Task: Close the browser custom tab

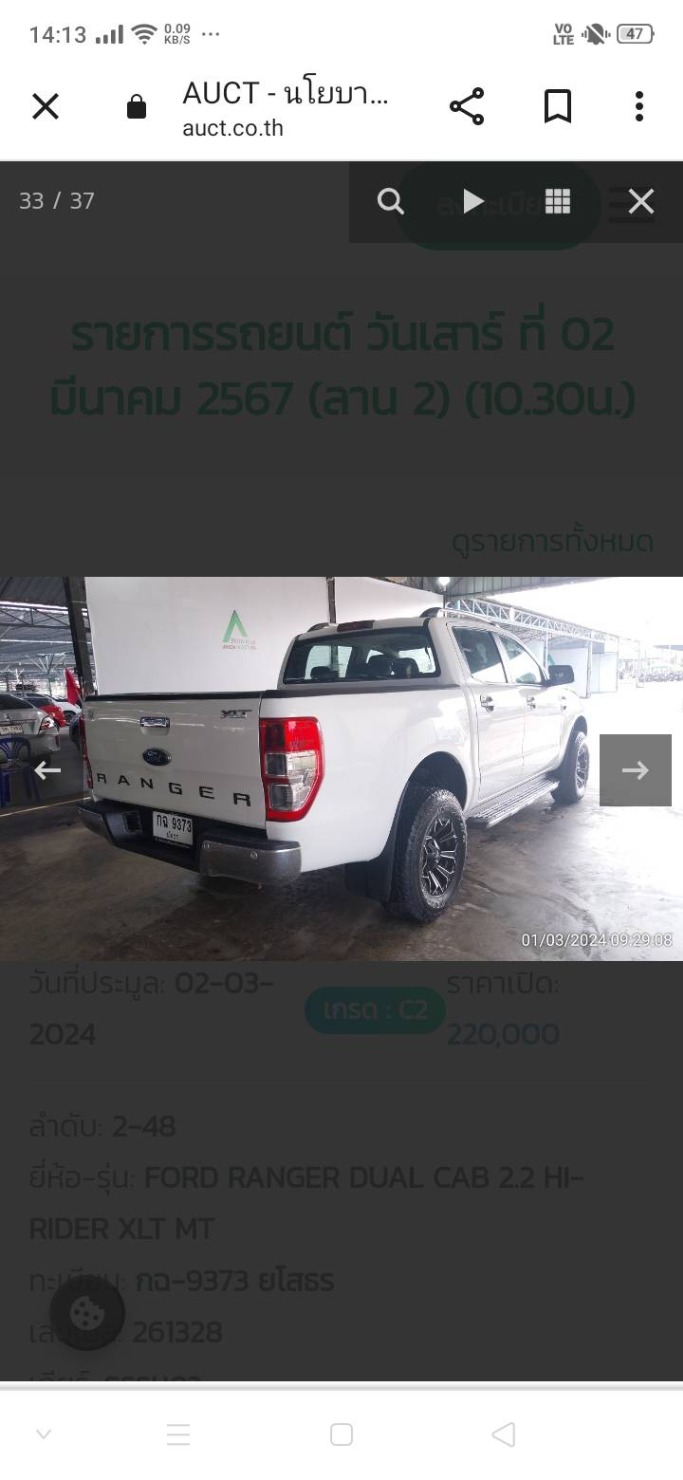Action: pos(45,106)
